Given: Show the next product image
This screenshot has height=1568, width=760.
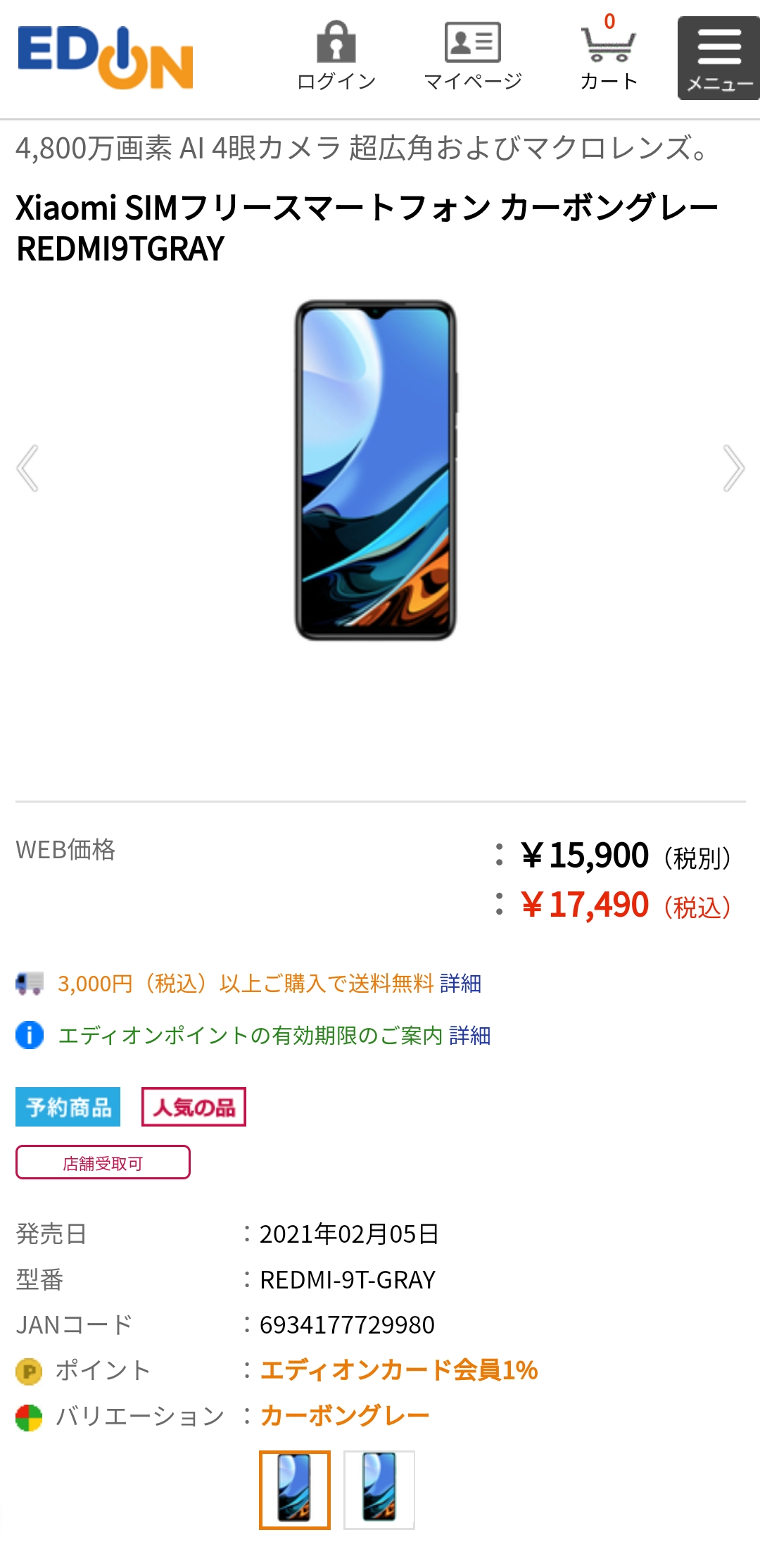Looking at the screenshot, I should (x=733, y=468).
